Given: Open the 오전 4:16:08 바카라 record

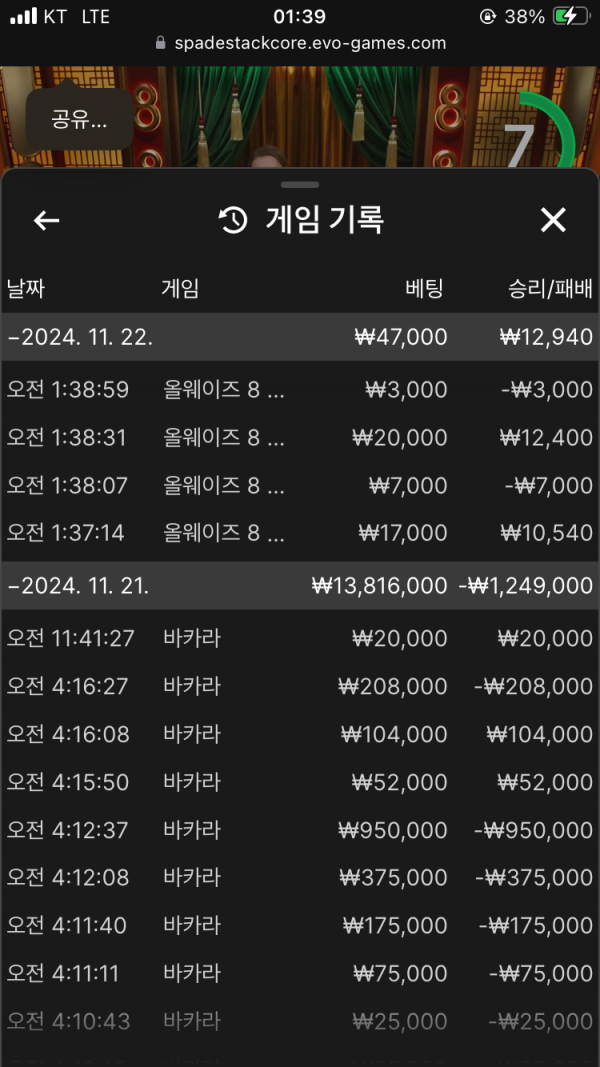Looking at the screenshot, I should (300, 734).
